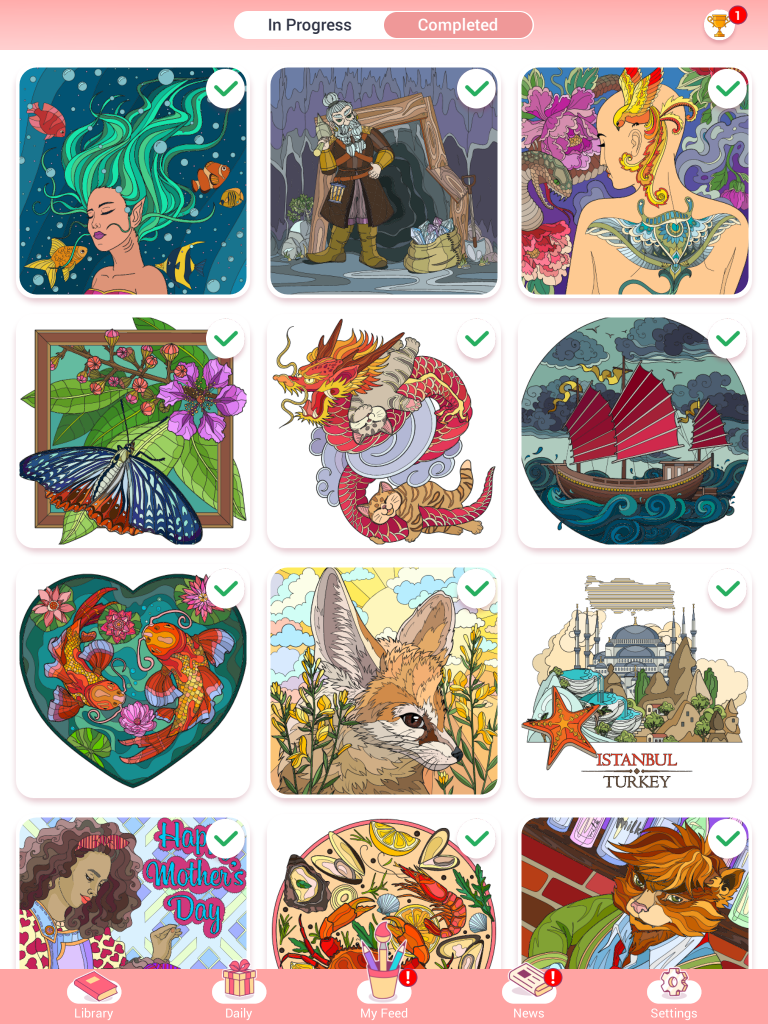Open the red-sailed ship picture

(634, 432)
